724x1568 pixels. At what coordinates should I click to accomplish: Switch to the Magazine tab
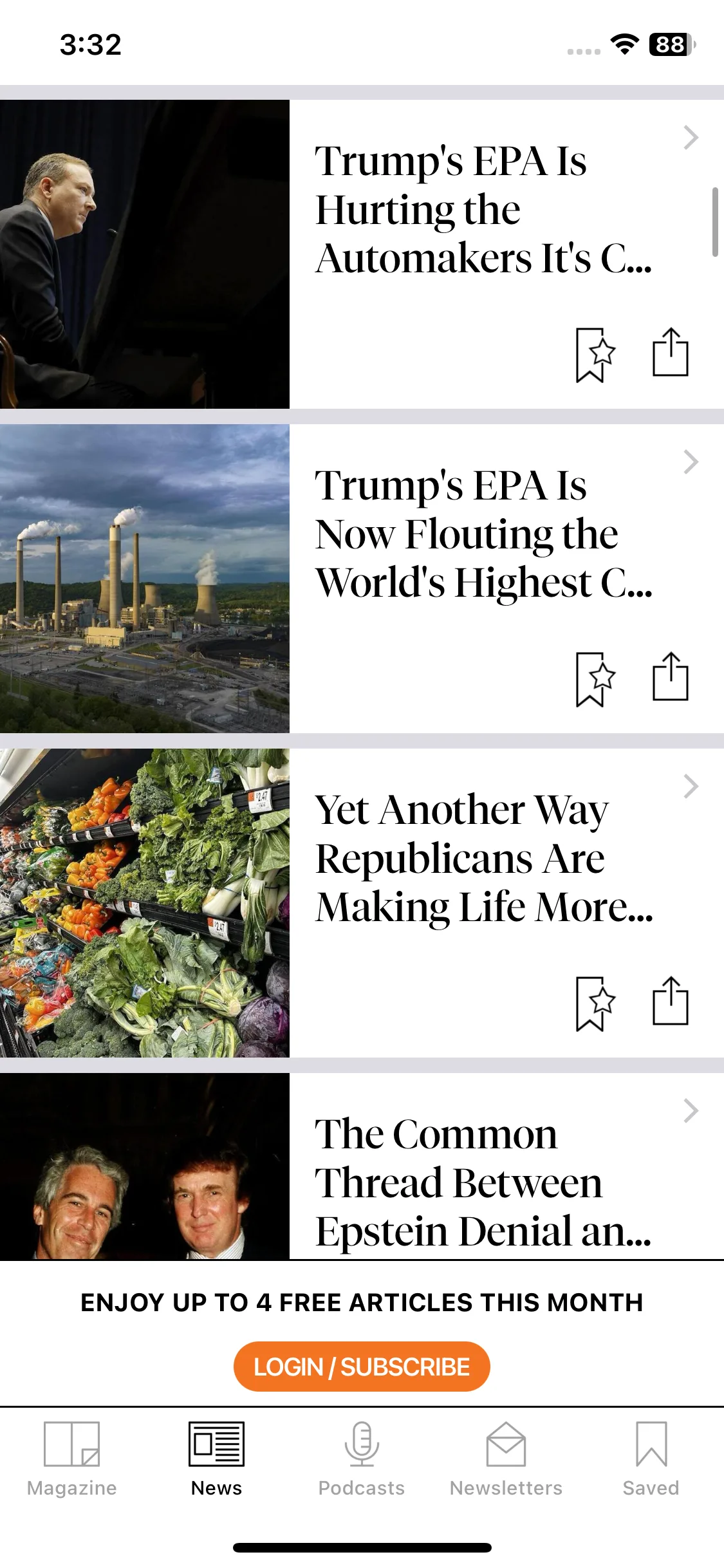pos(71,1459)
